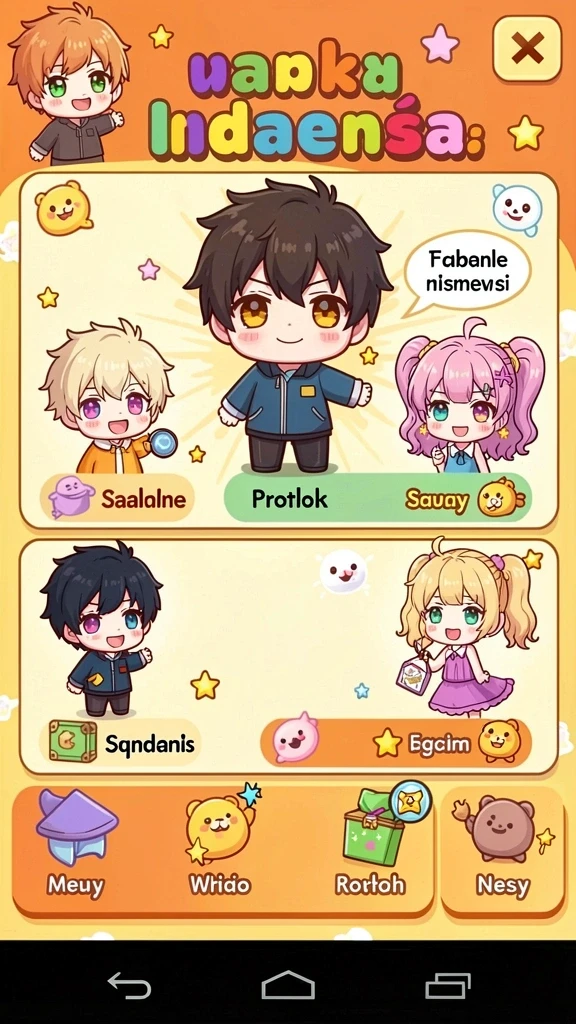Go back with the system back button

point(129,985)
